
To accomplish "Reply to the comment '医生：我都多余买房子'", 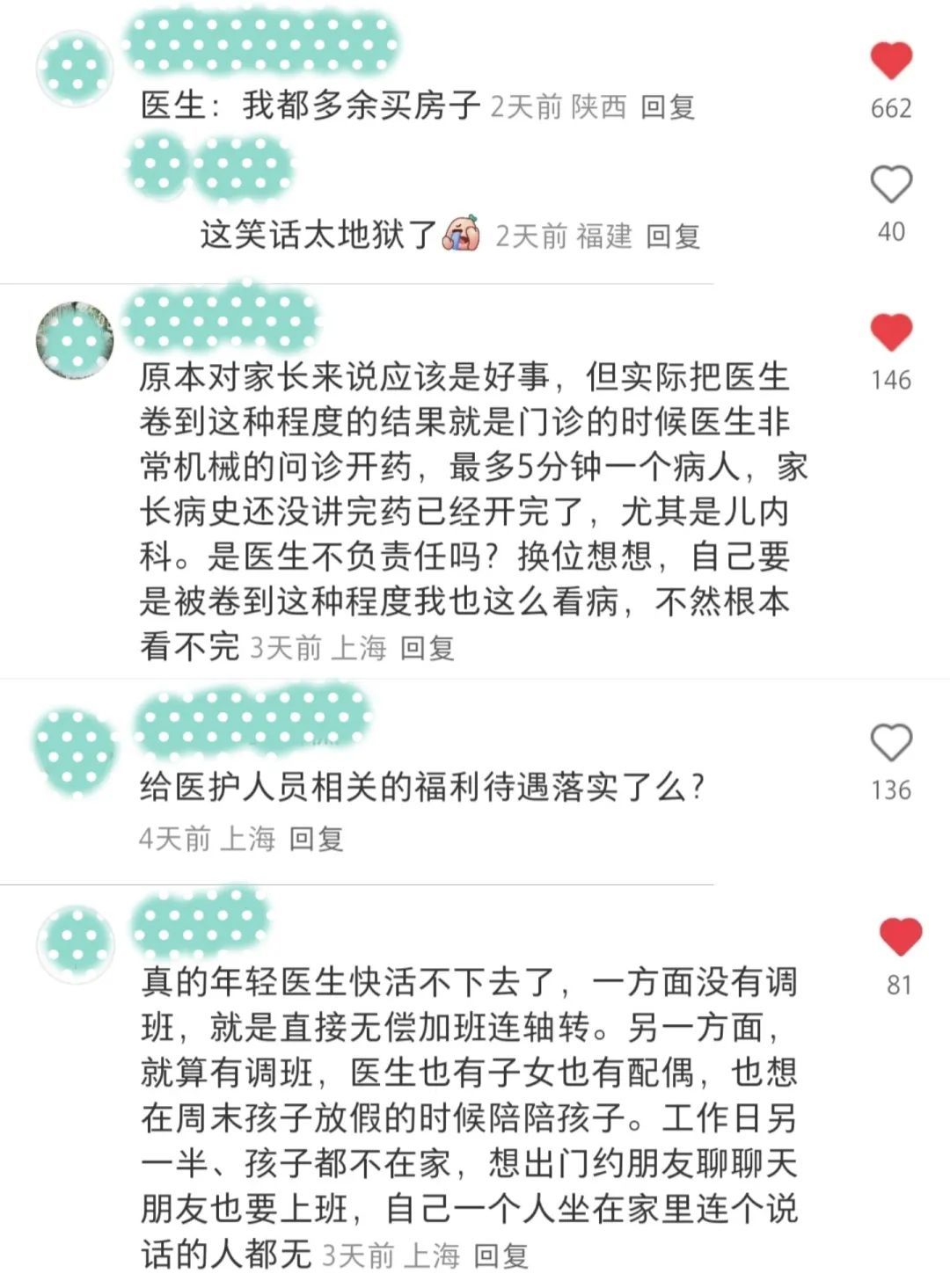I will pyautogui.click(x=668, y=107).
